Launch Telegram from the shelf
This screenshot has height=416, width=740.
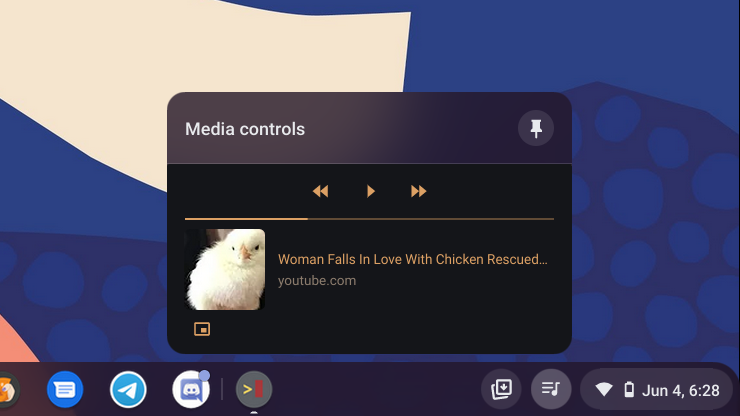tap(128, 389)
